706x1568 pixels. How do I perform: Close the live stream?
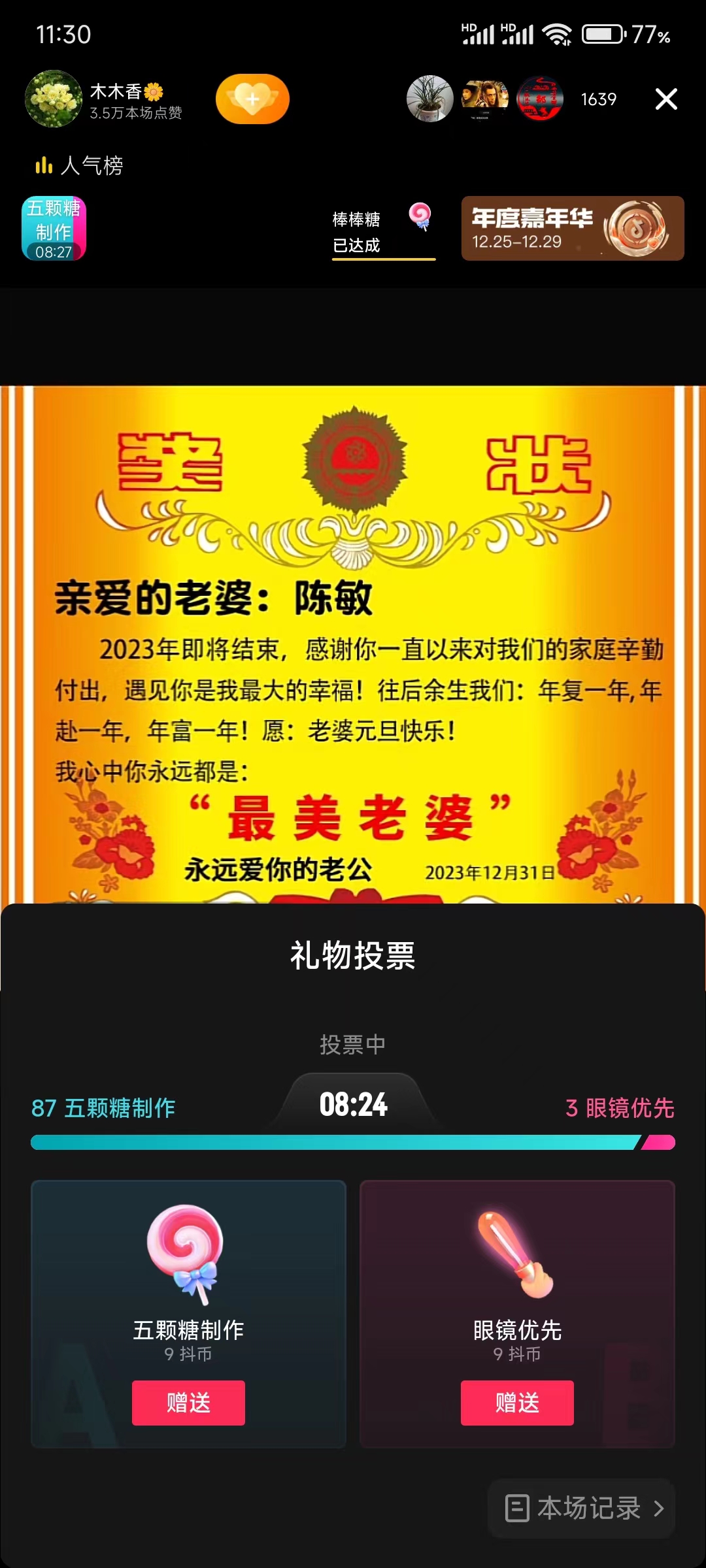tap(665, 99)
